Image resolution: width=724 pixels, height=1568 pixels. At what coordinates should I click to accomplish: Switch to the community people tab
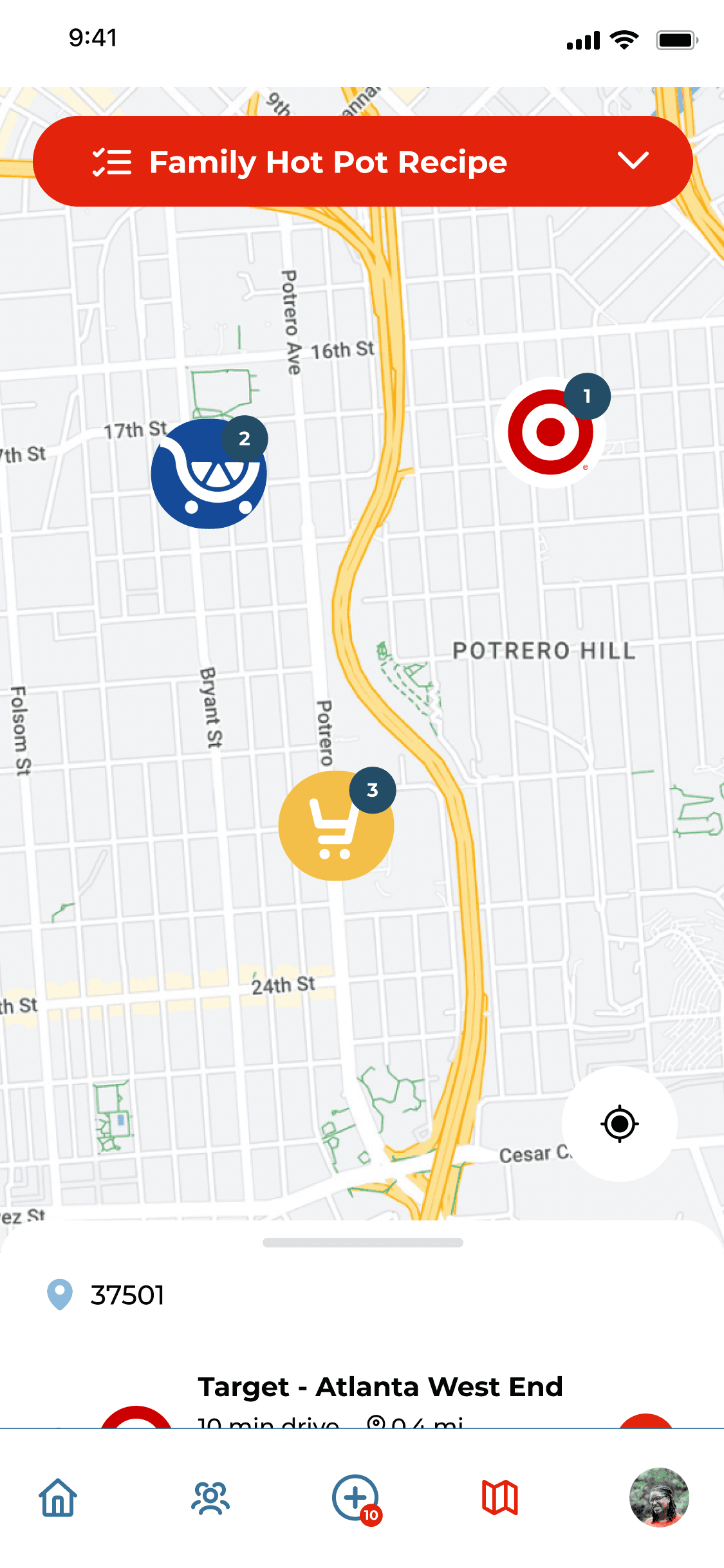pos(210,1497)
